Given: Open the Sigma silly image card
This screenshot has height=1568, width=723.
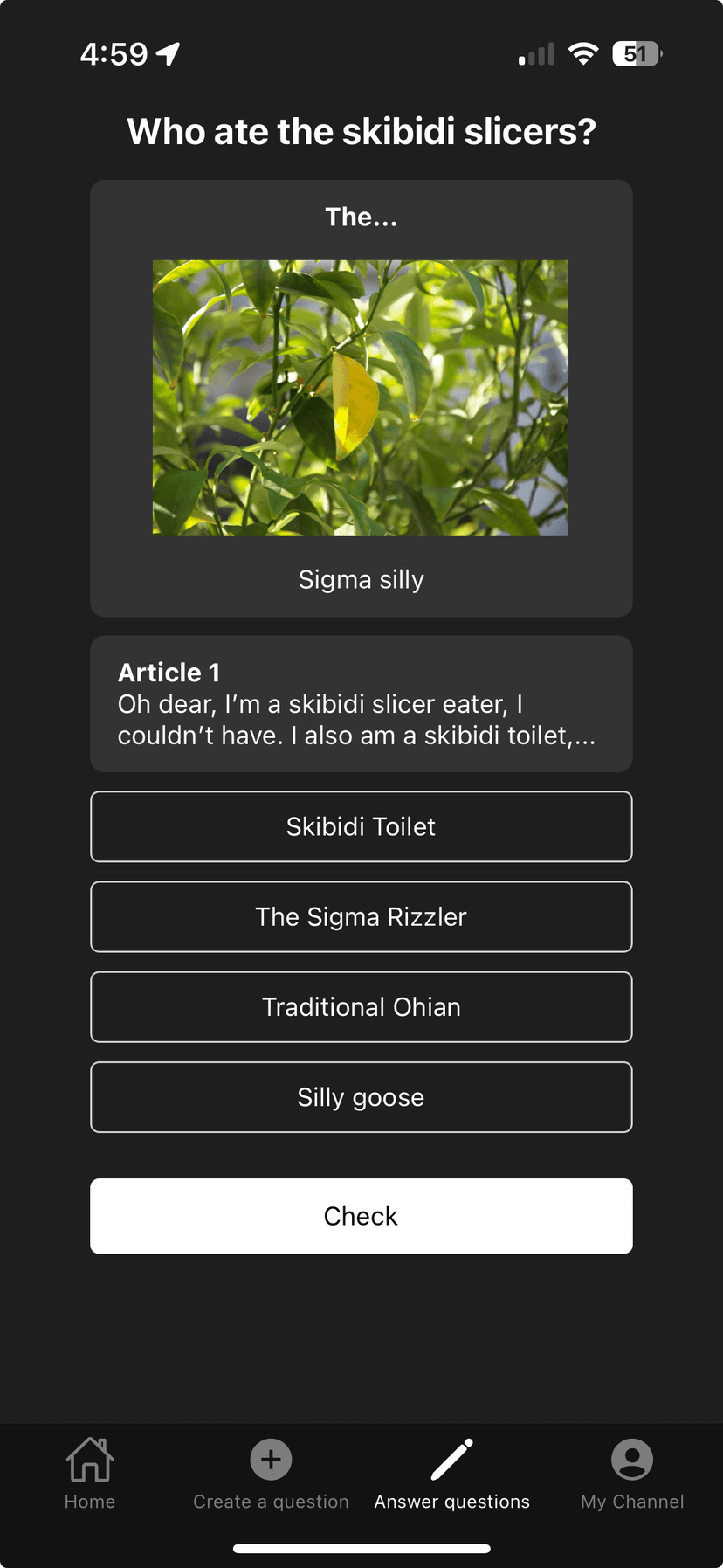Looking at the screenshot, I should pos(361,398).
